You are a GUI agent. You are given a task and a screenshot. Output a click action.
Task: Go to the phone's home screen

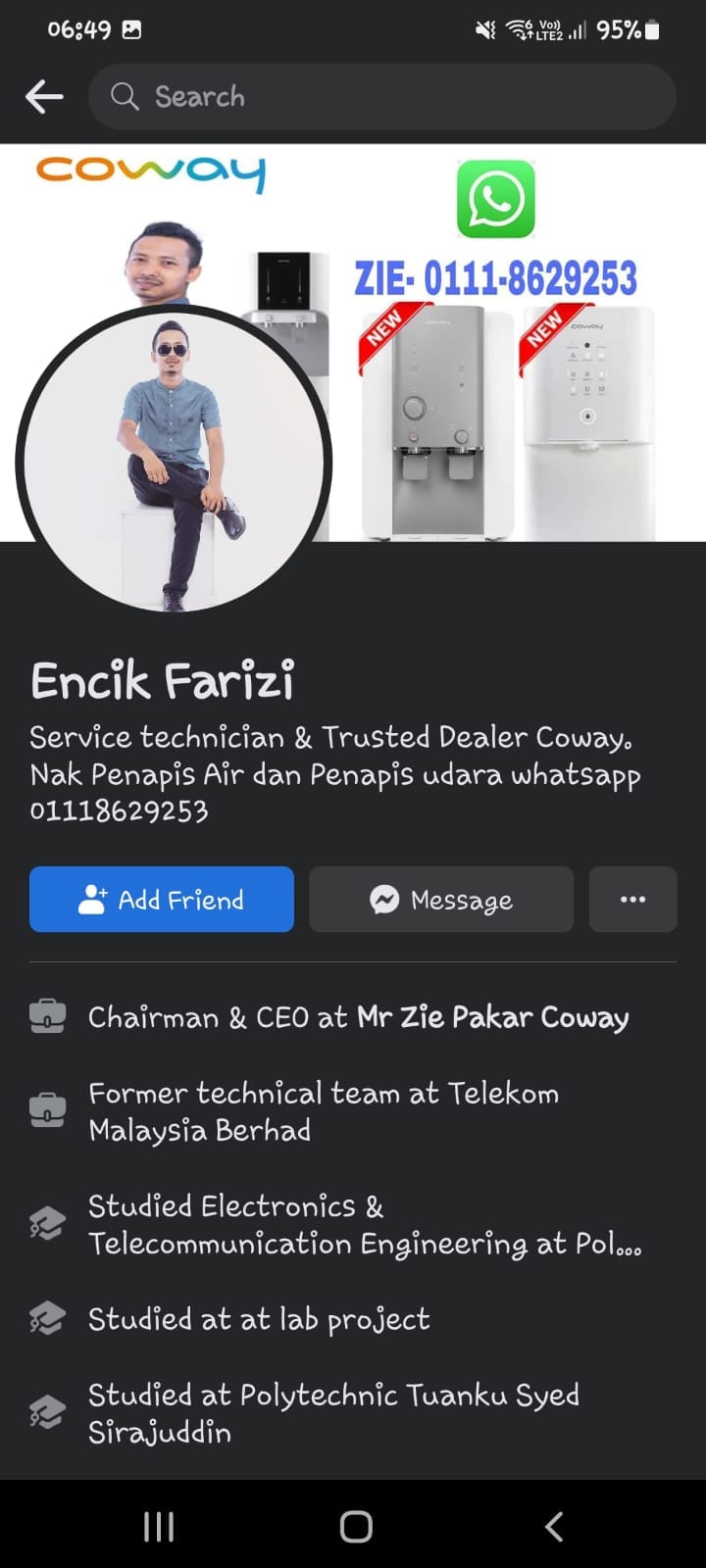tap(355, 1526)
